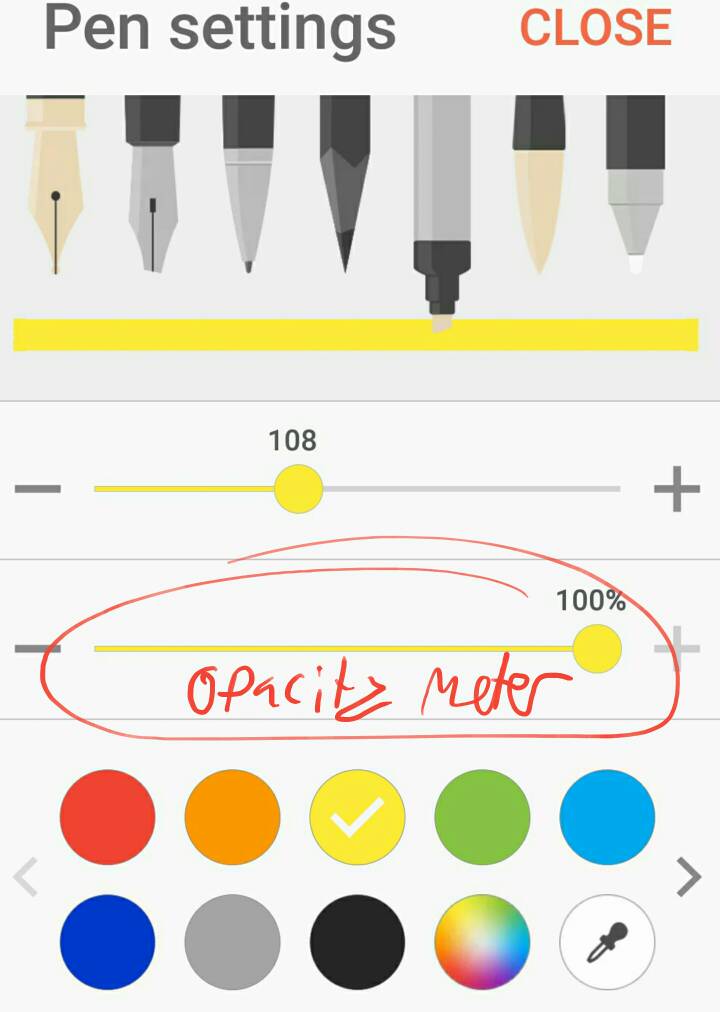Image resolution: width=720 pixels, height=1012 pixels.
Task: Choose the orange color swatch
Action: tap(232, 817)
